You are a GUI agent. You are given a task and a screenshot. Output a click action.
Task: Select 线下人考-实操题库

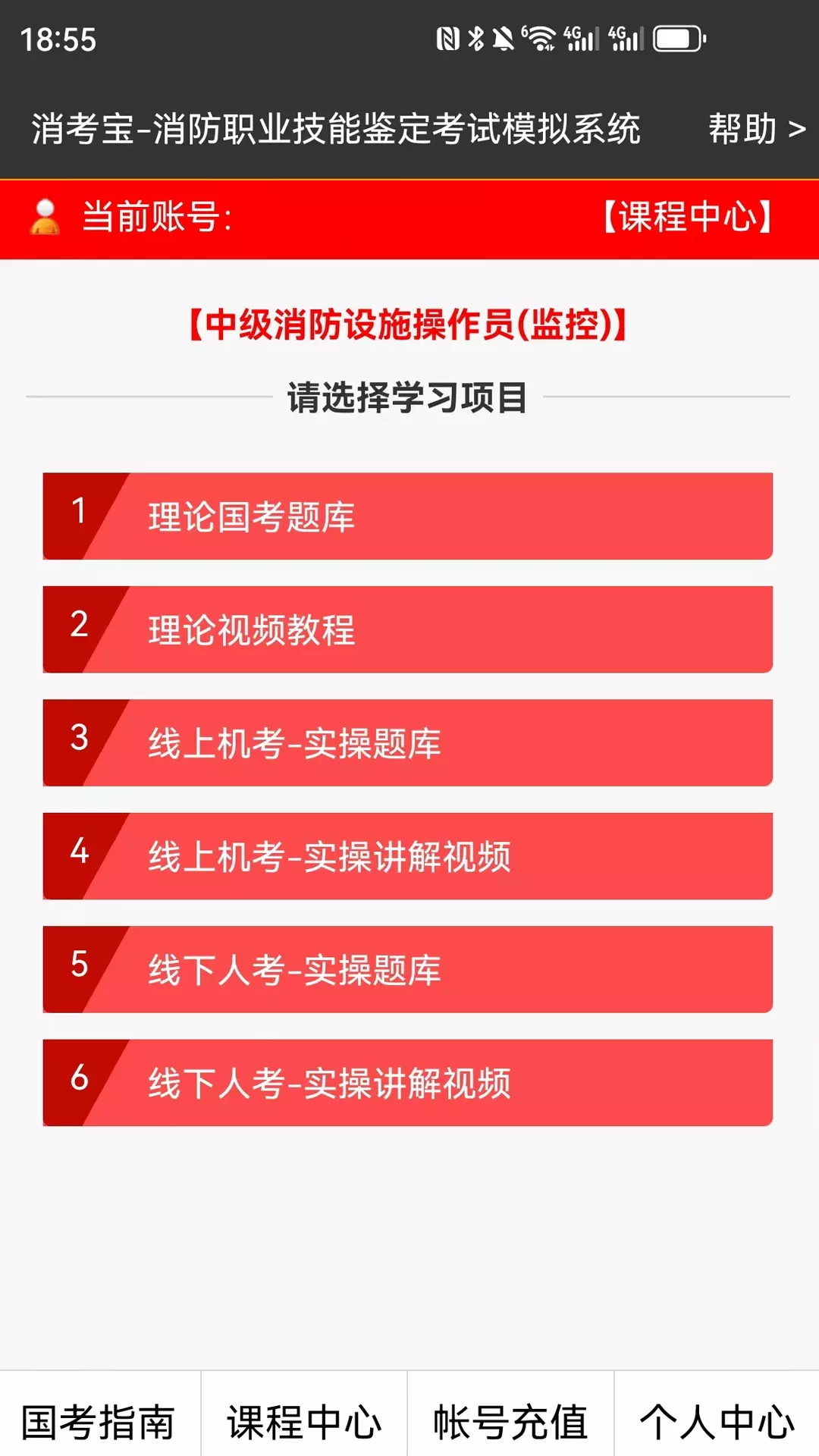point(408,969)
